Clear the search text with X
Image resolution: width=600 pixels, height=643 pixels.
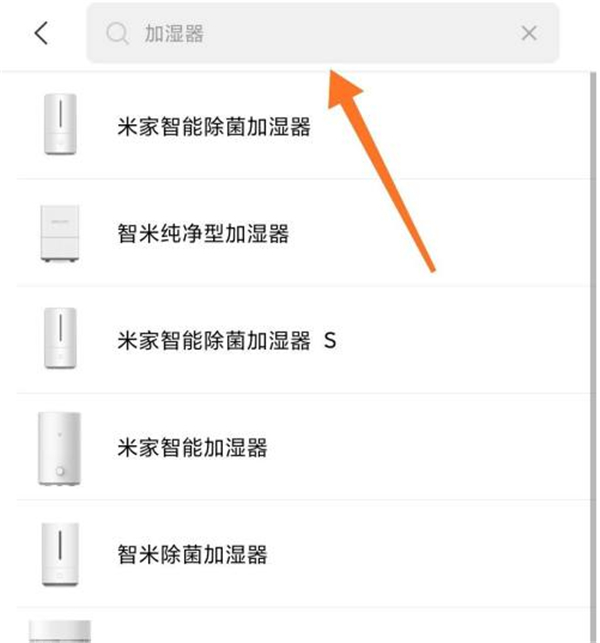click(x=529, y=34)
